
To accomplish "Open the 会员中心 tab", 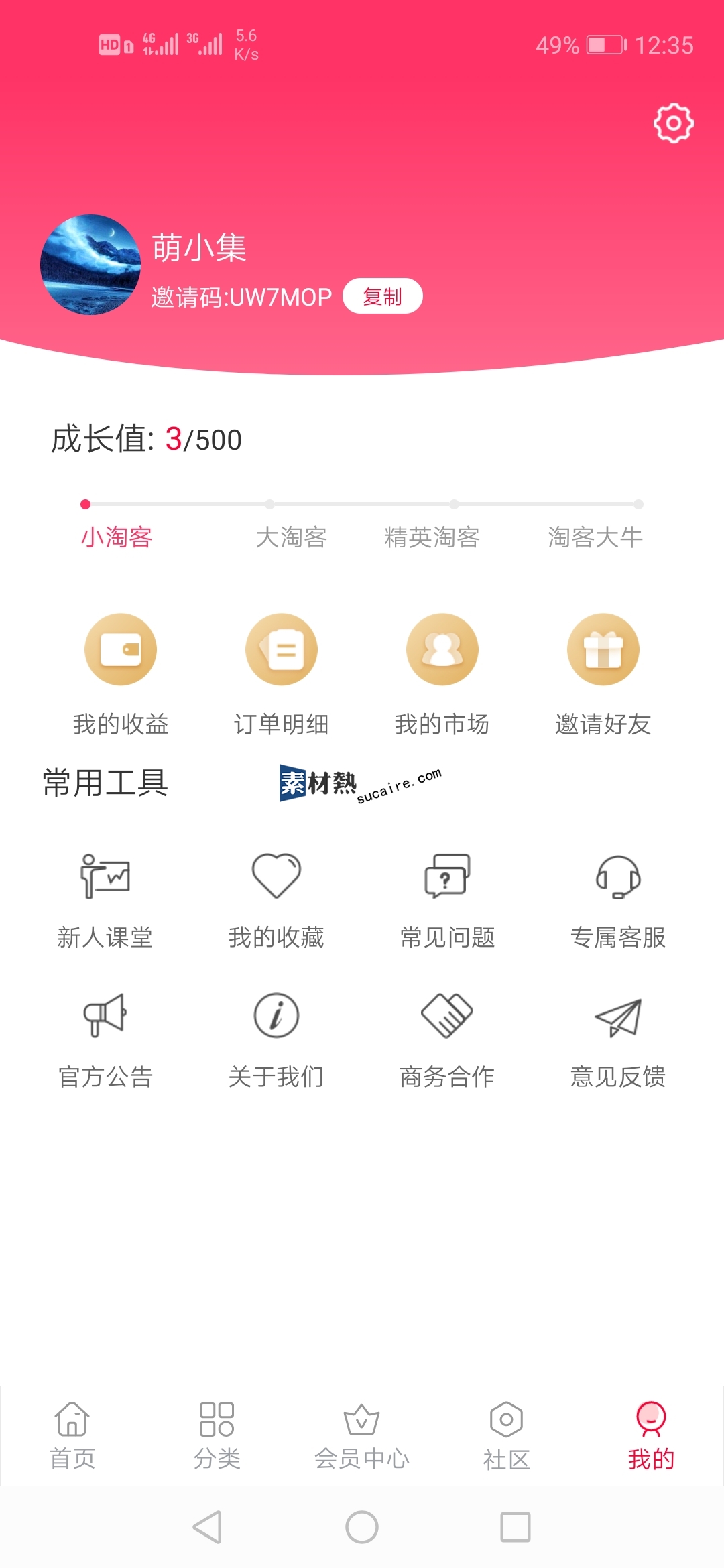I will tap(362, 1435).
